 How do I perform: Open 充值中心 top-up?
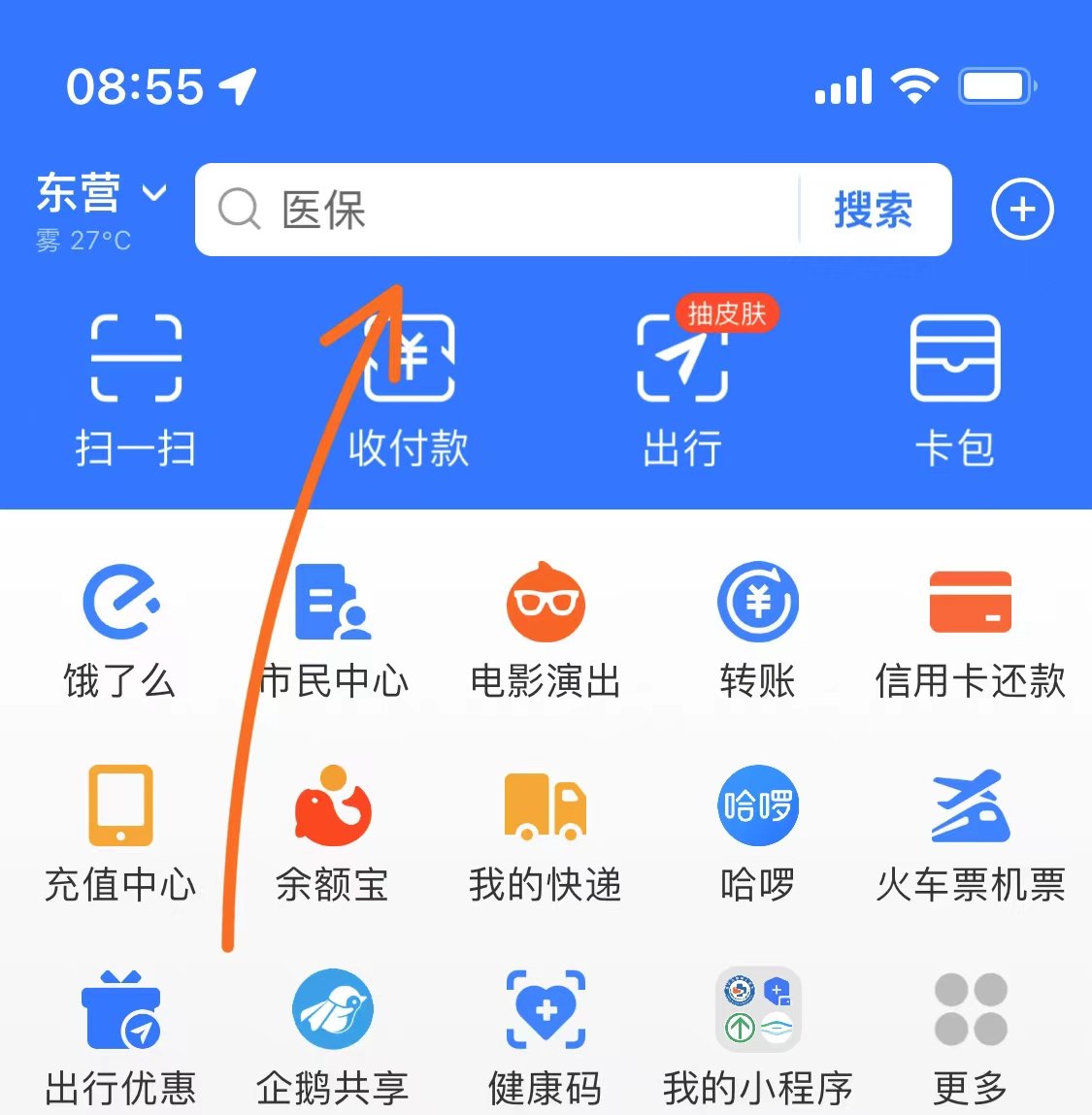120,835
